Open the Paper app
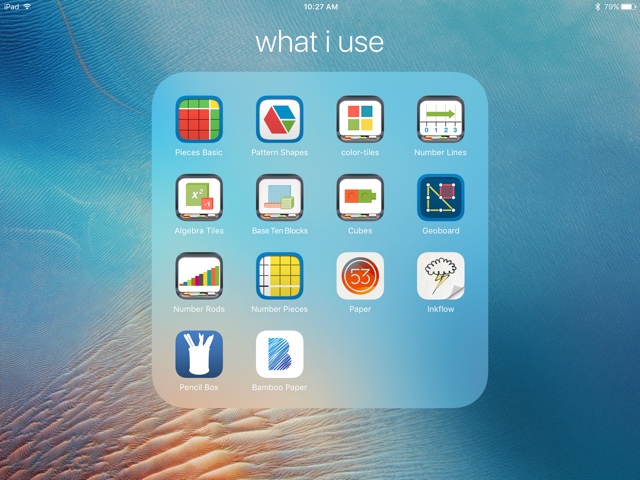This screenshot has width=640, height=480. point(360,276)
